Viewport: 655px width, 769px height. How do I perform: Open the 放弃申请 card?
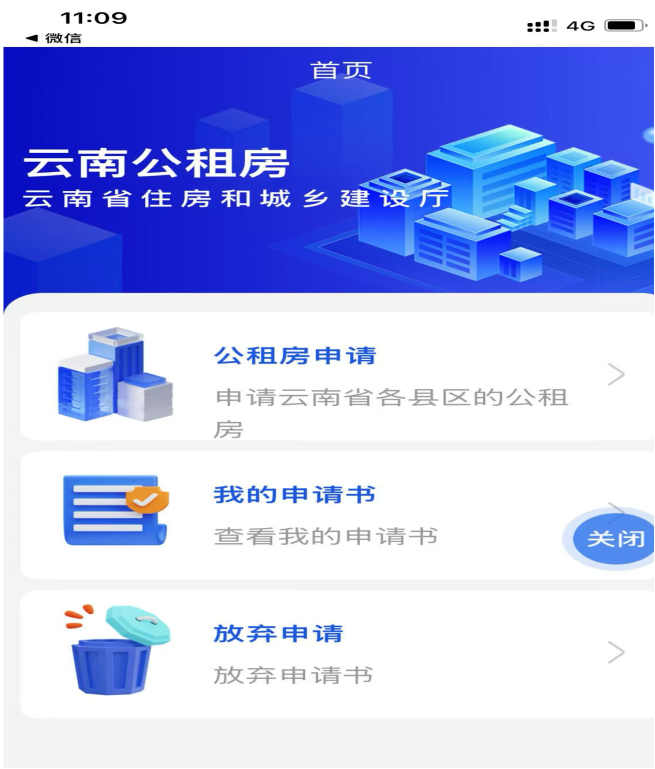tap(335, 653)
